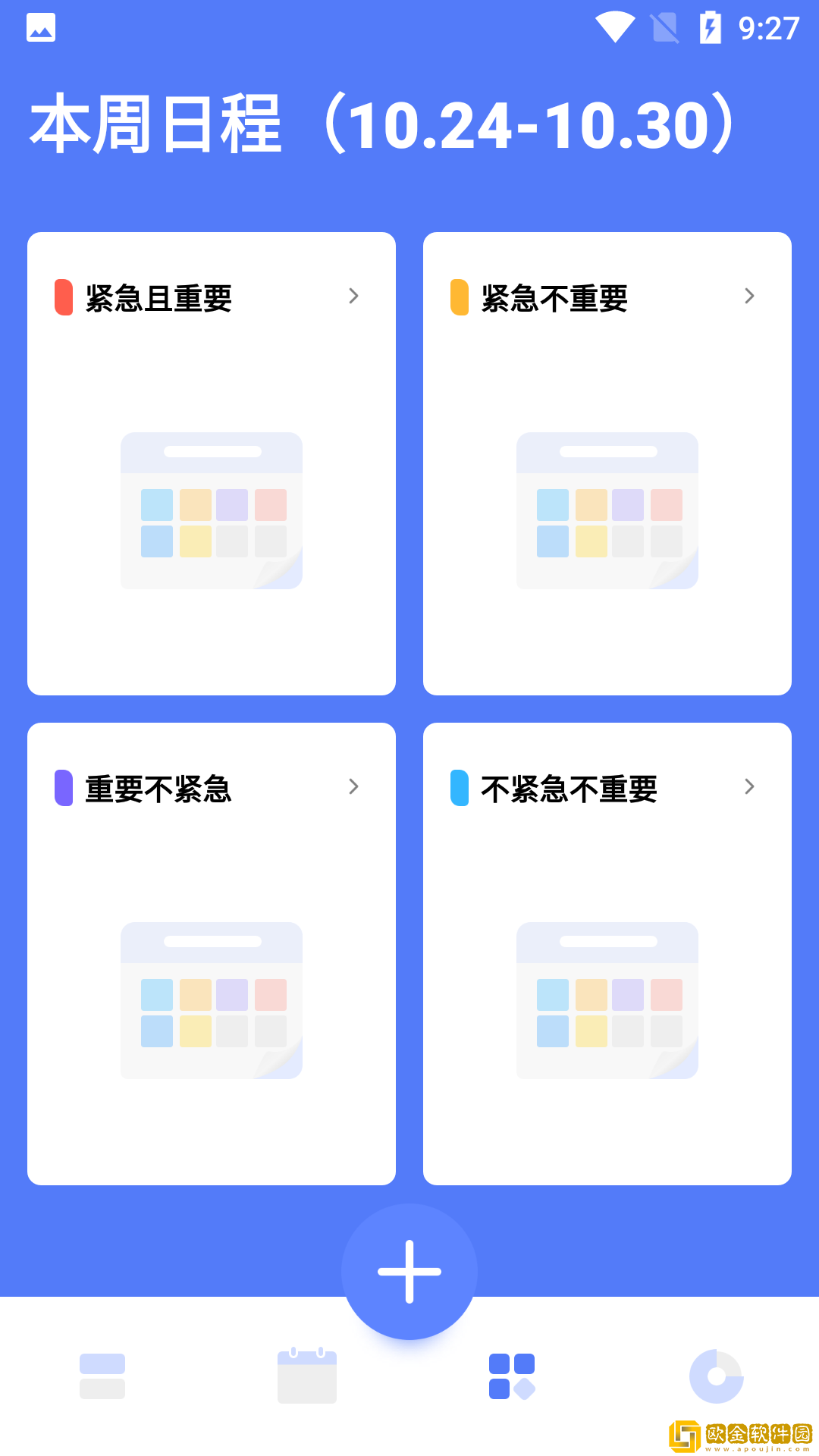Image resolution: width=819 pixels, height=1456 pixels.
Task: Select the quadrant grid view icon
Action: coord(512,1376)
